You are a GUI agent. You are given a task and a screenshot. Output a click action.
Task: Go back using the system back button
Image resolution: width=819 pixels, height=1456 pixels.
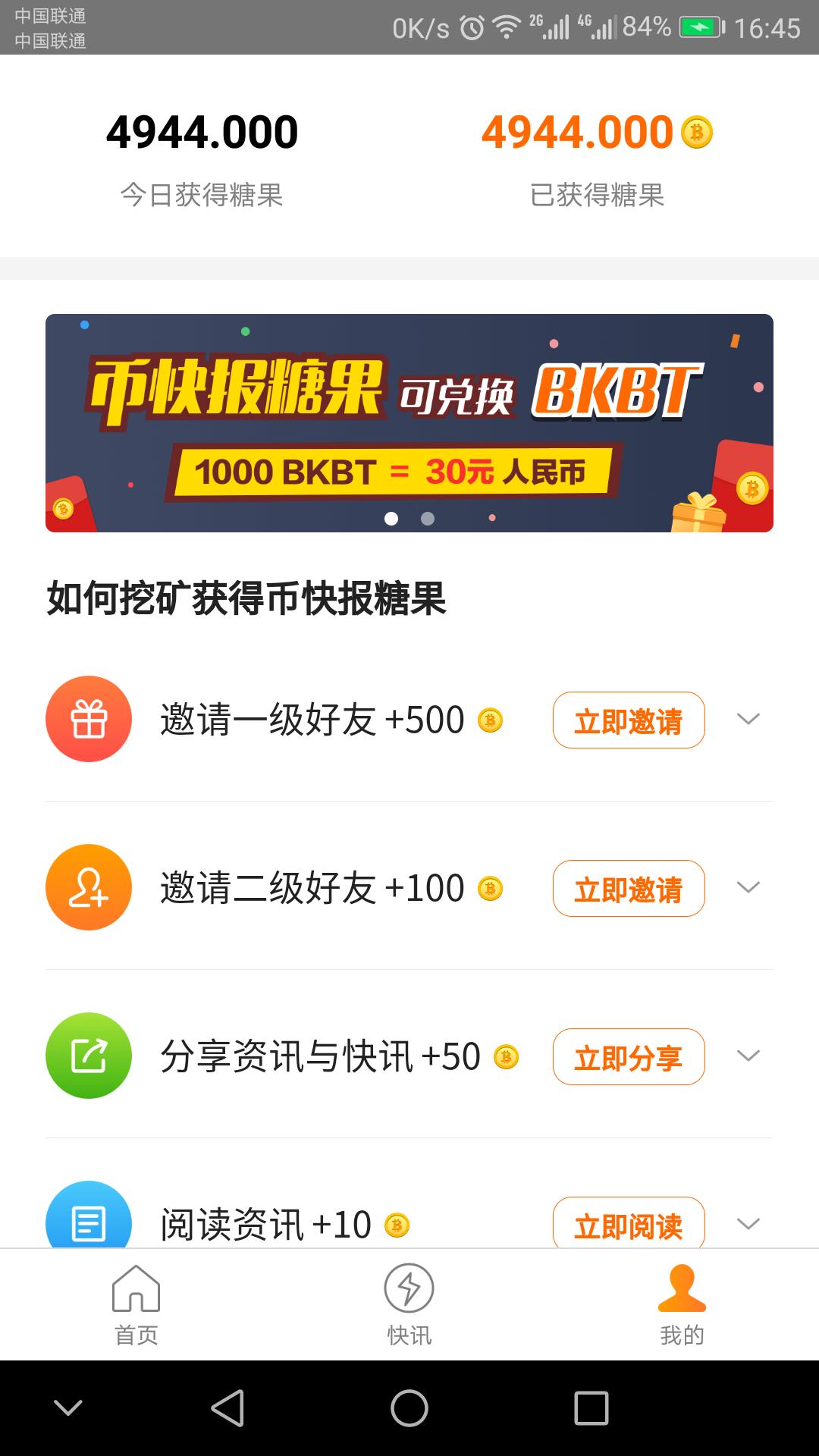pyautogui.click(x=227, y=1408)
